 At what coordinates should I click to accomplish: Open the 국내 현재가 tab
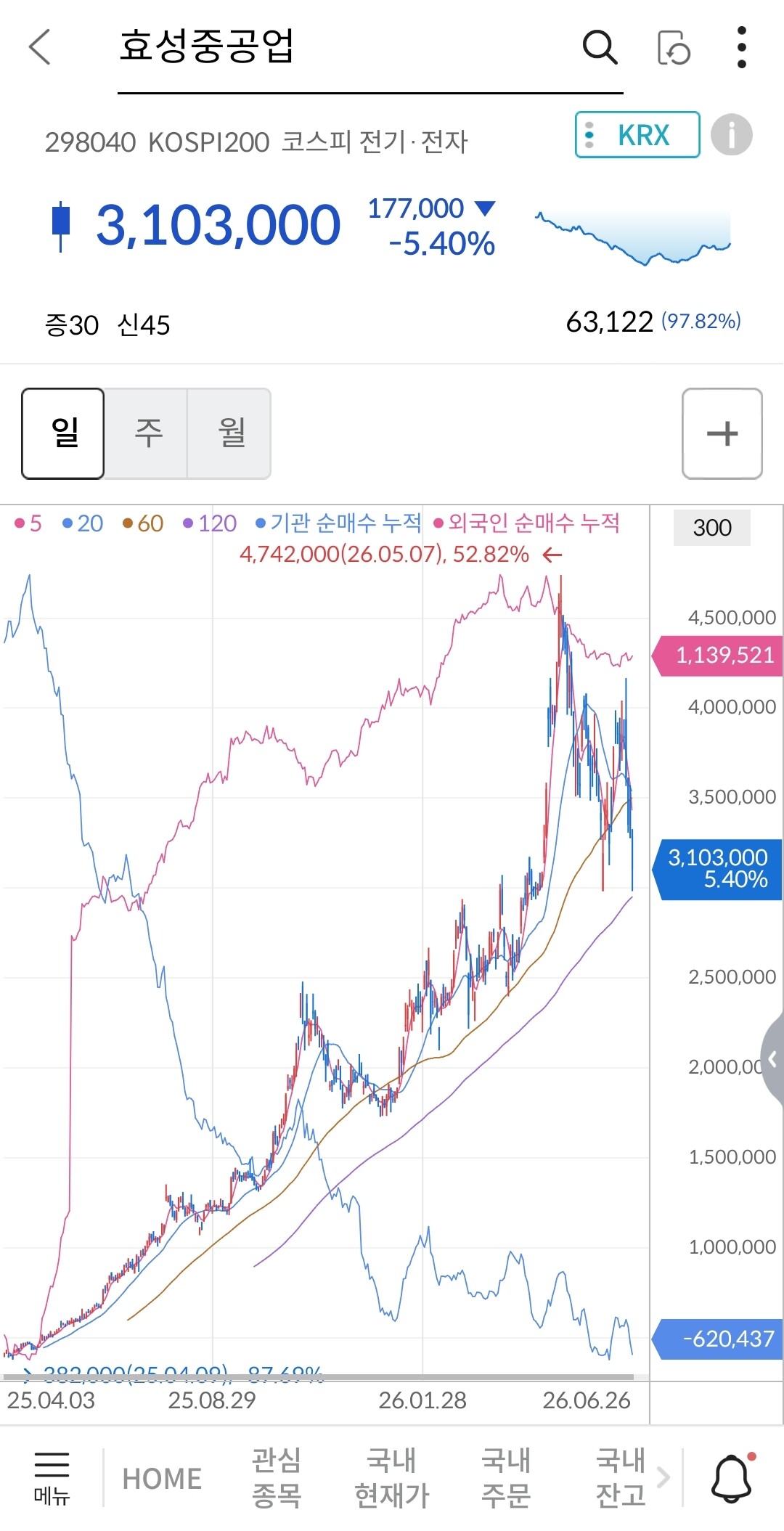(392, 1478)
